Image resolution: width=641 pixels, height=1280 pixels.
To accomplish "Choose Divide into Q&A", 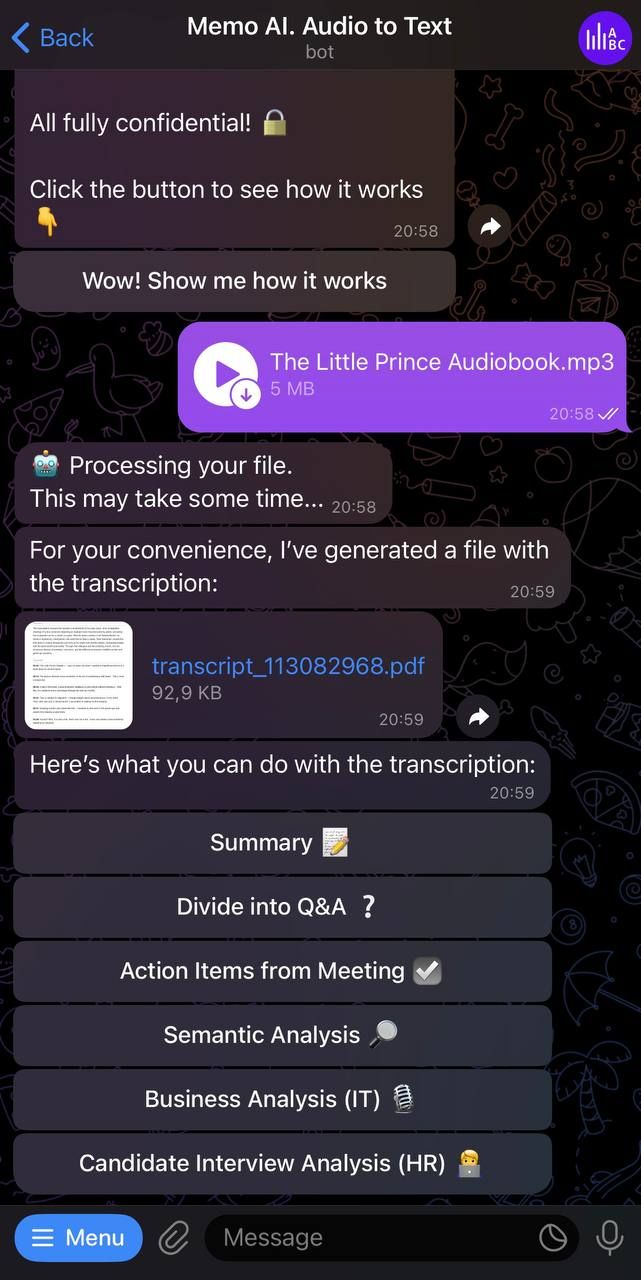I will coord(282,907).
